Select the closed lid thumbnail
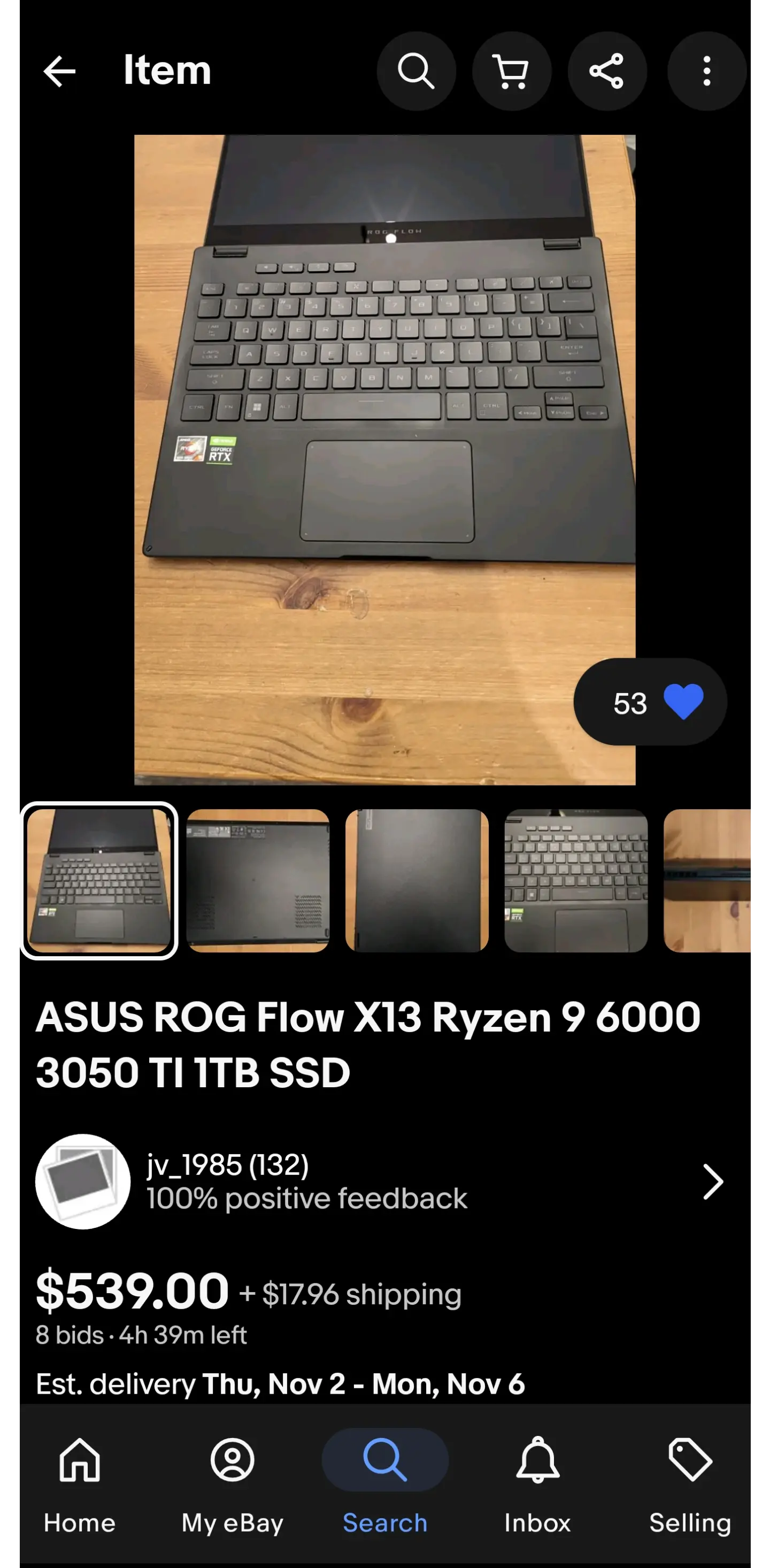 [x=417, y=880]
